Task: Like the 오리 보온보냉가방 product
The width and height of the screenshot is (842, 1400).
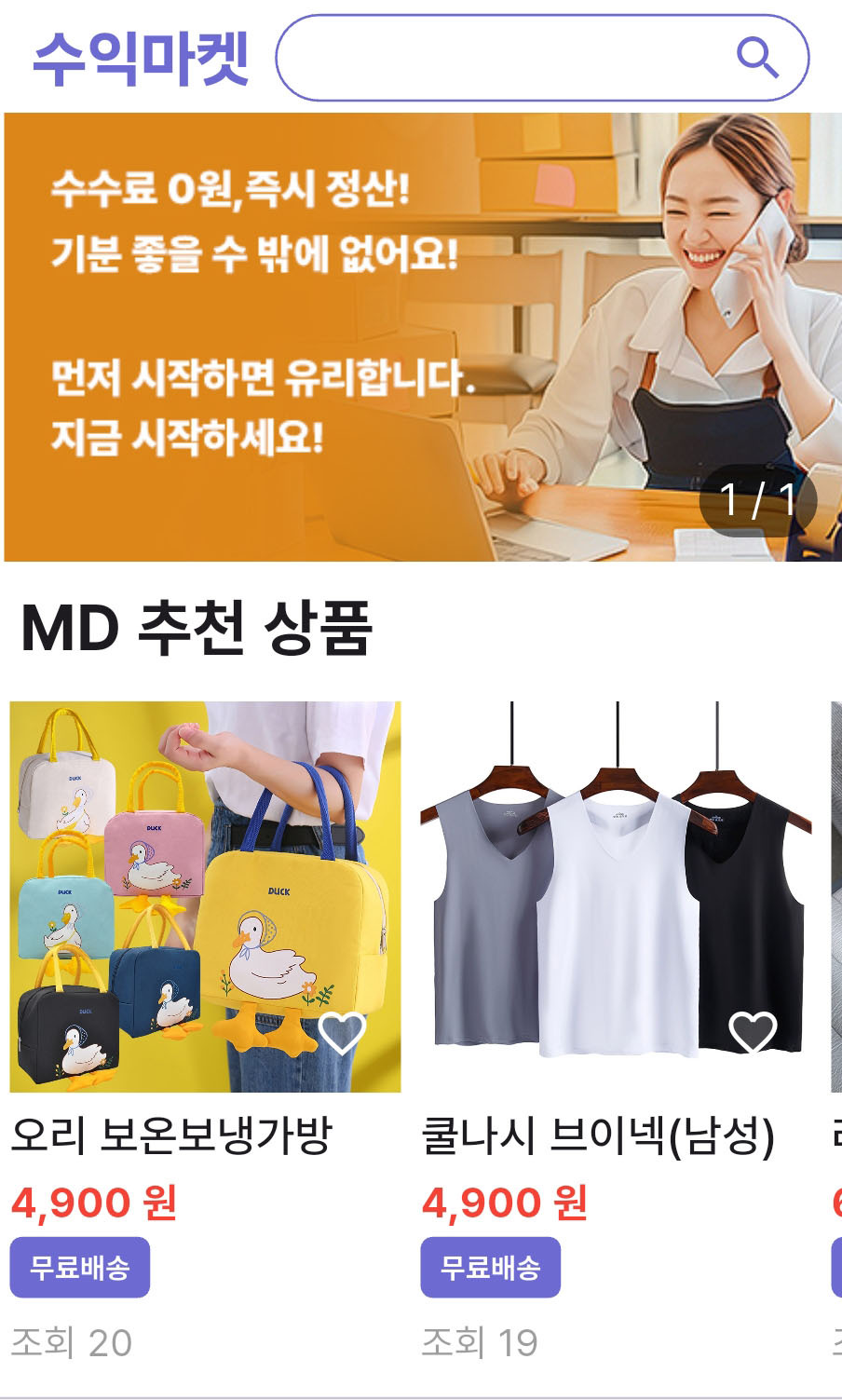Action: (342, 1032)
